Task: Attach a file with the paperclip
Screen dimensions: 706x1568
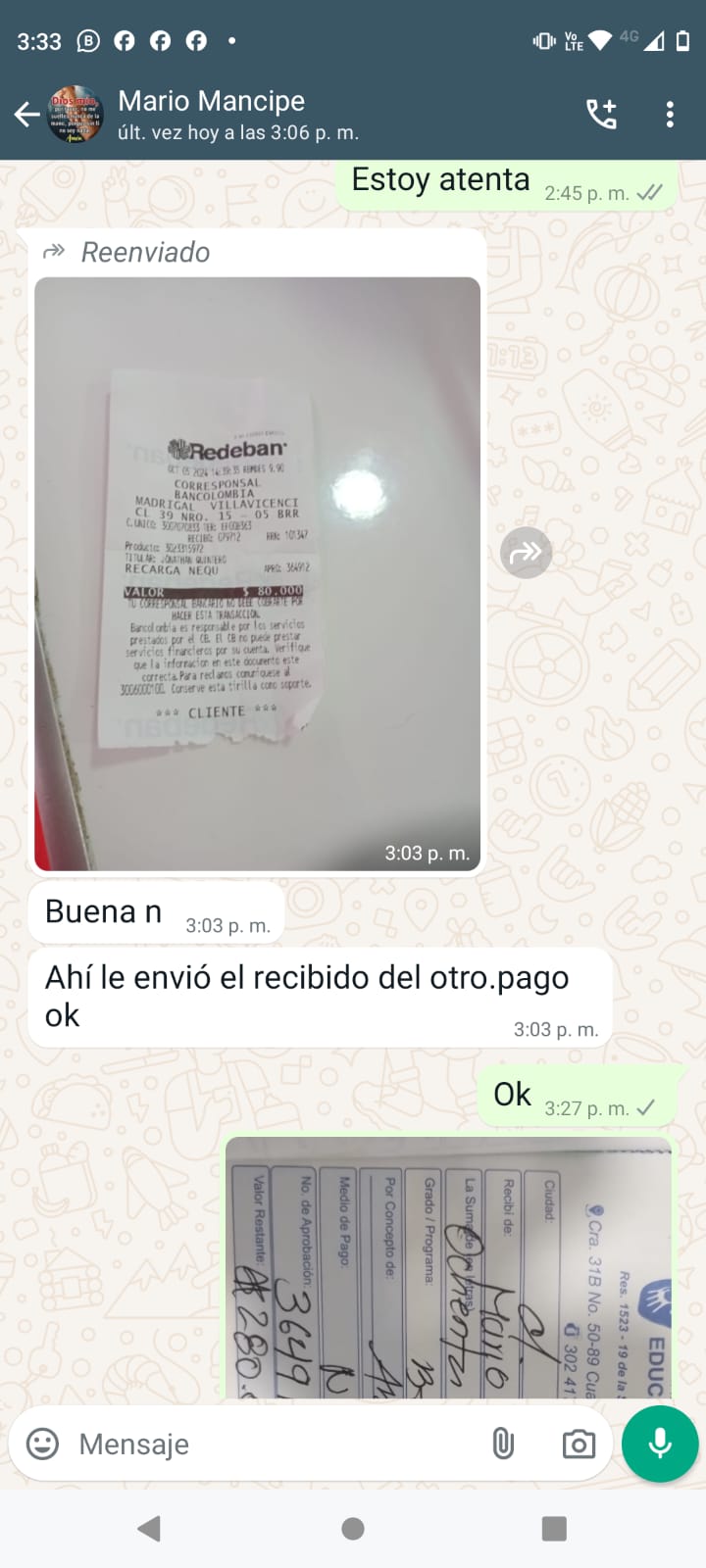Action: click(x=503, y=1444)
